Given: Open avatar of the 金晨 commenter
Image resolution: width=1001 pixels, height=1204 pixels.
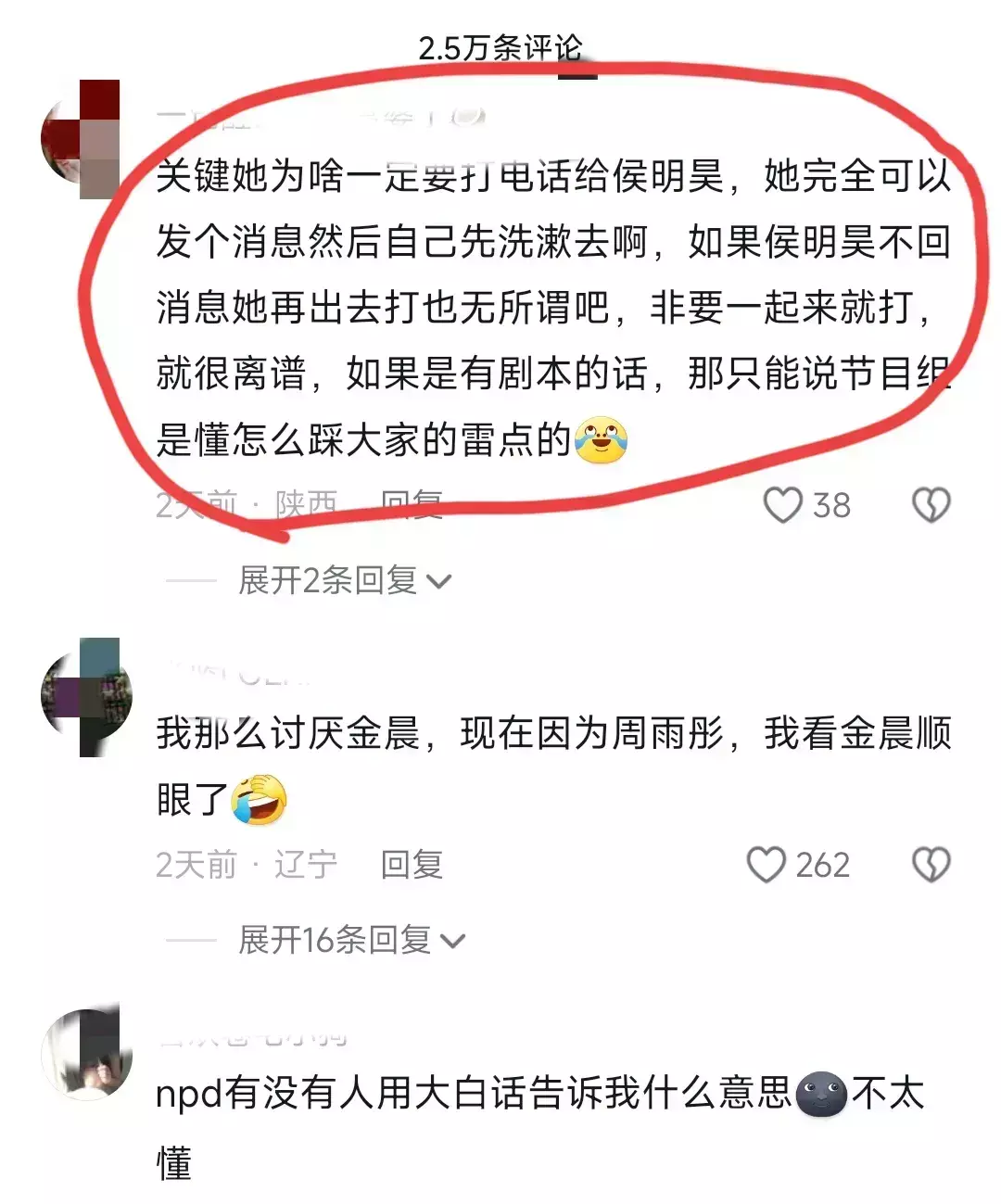Looking at the screenshot, I should click(85, 695).
